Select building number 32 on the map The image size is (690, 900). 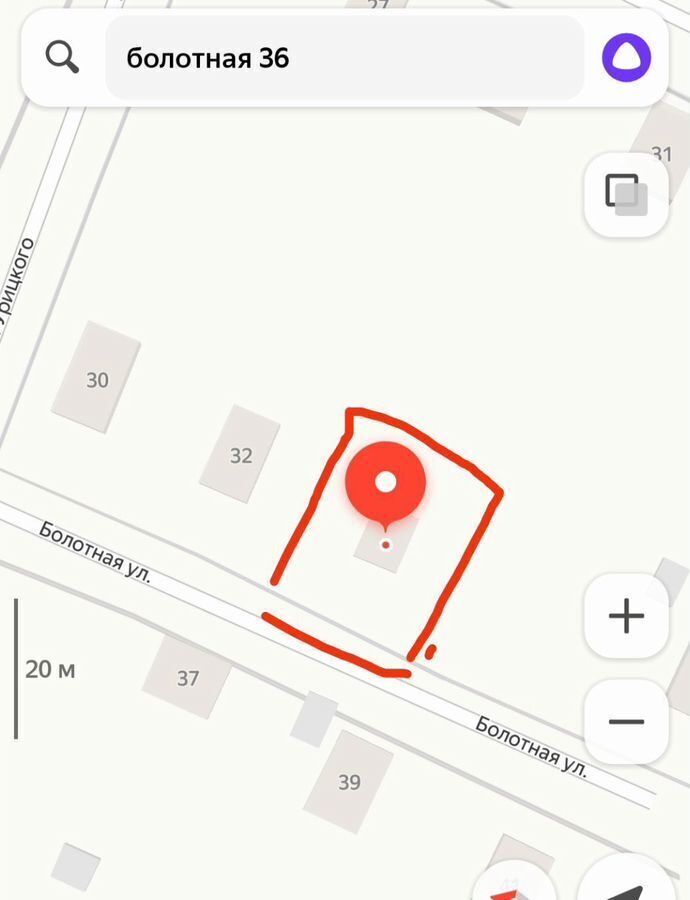[241, 455]
